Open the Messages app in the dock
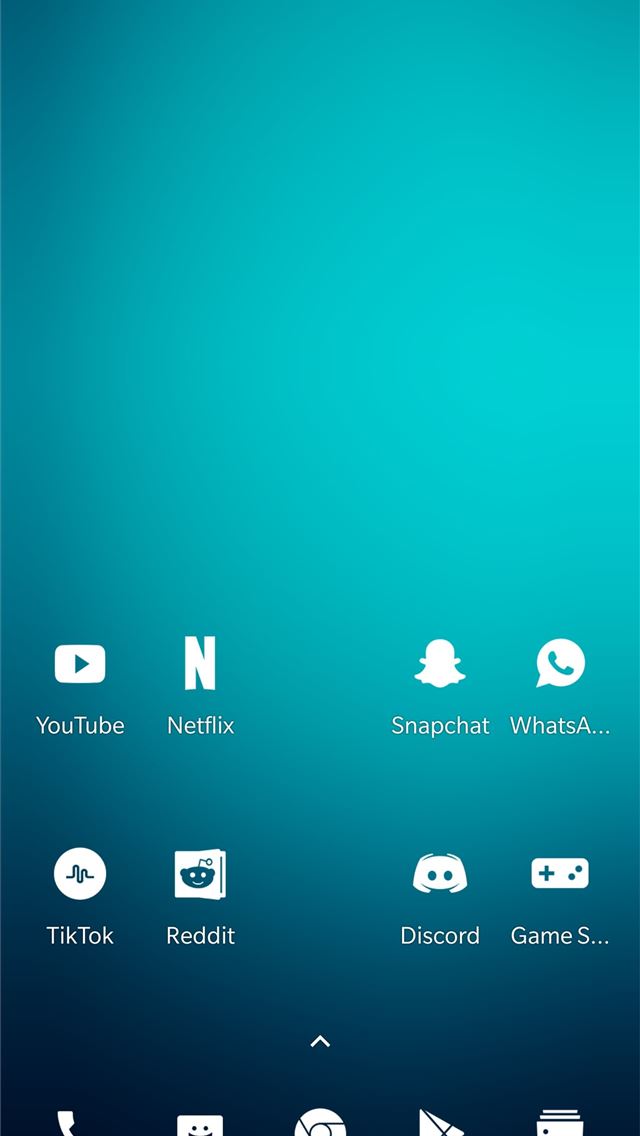 click(200, 1125)
